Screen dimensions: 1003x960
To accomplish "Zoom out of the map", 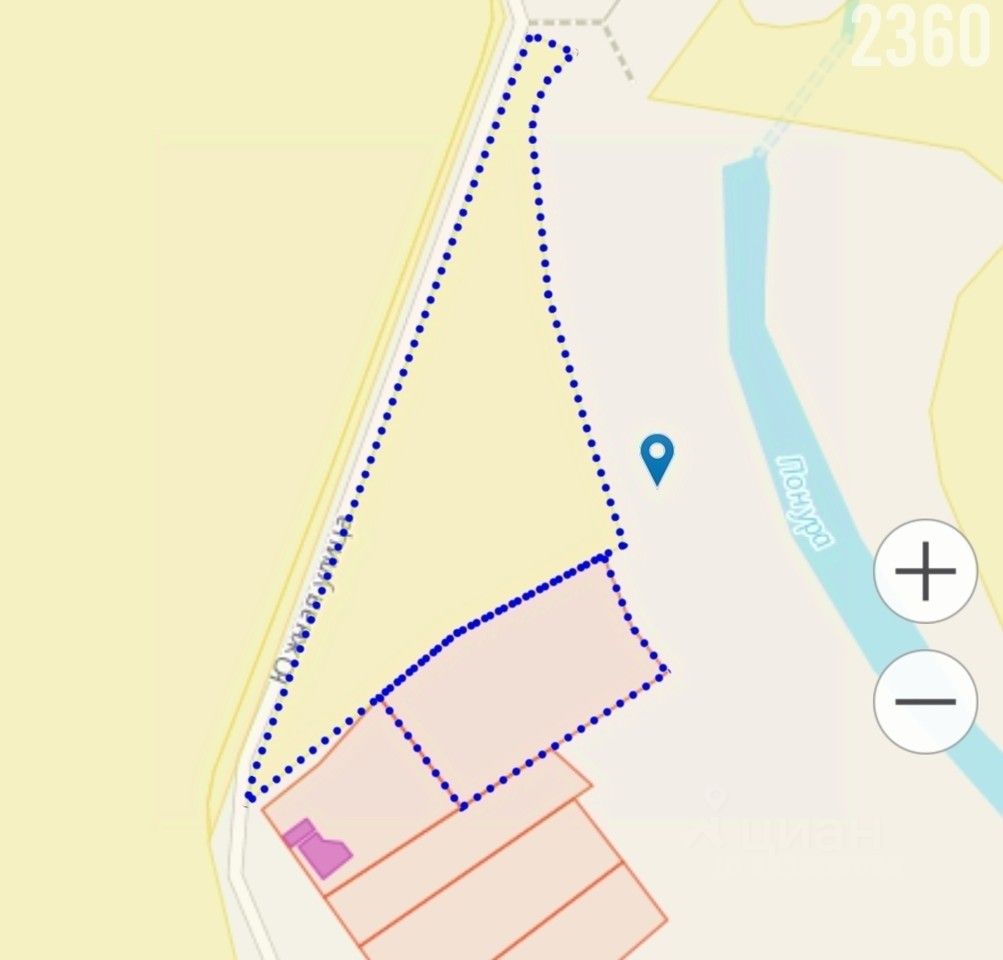I will point(925,701).
